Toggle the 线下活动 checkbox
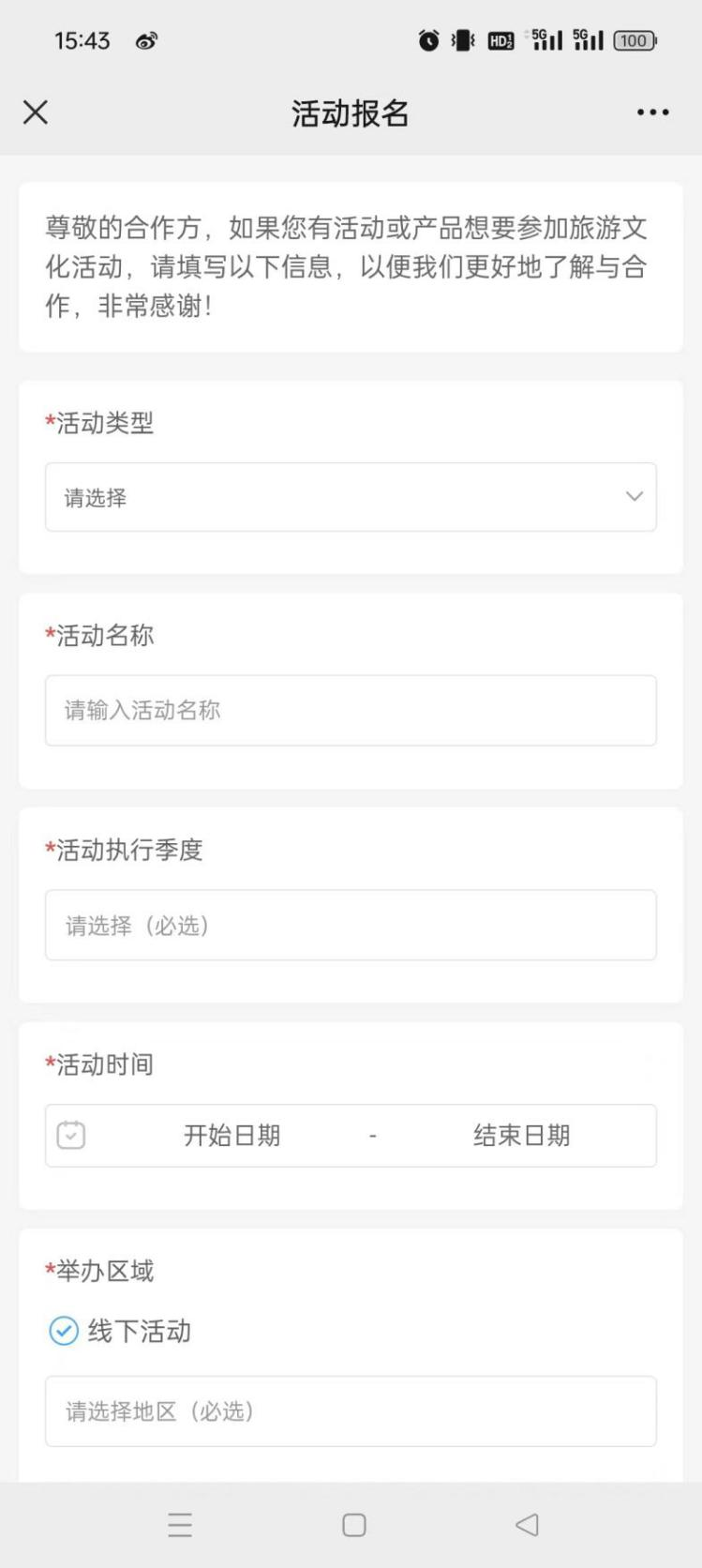The height and width of the screenshot is (1568, 702). click(64, 1331)
